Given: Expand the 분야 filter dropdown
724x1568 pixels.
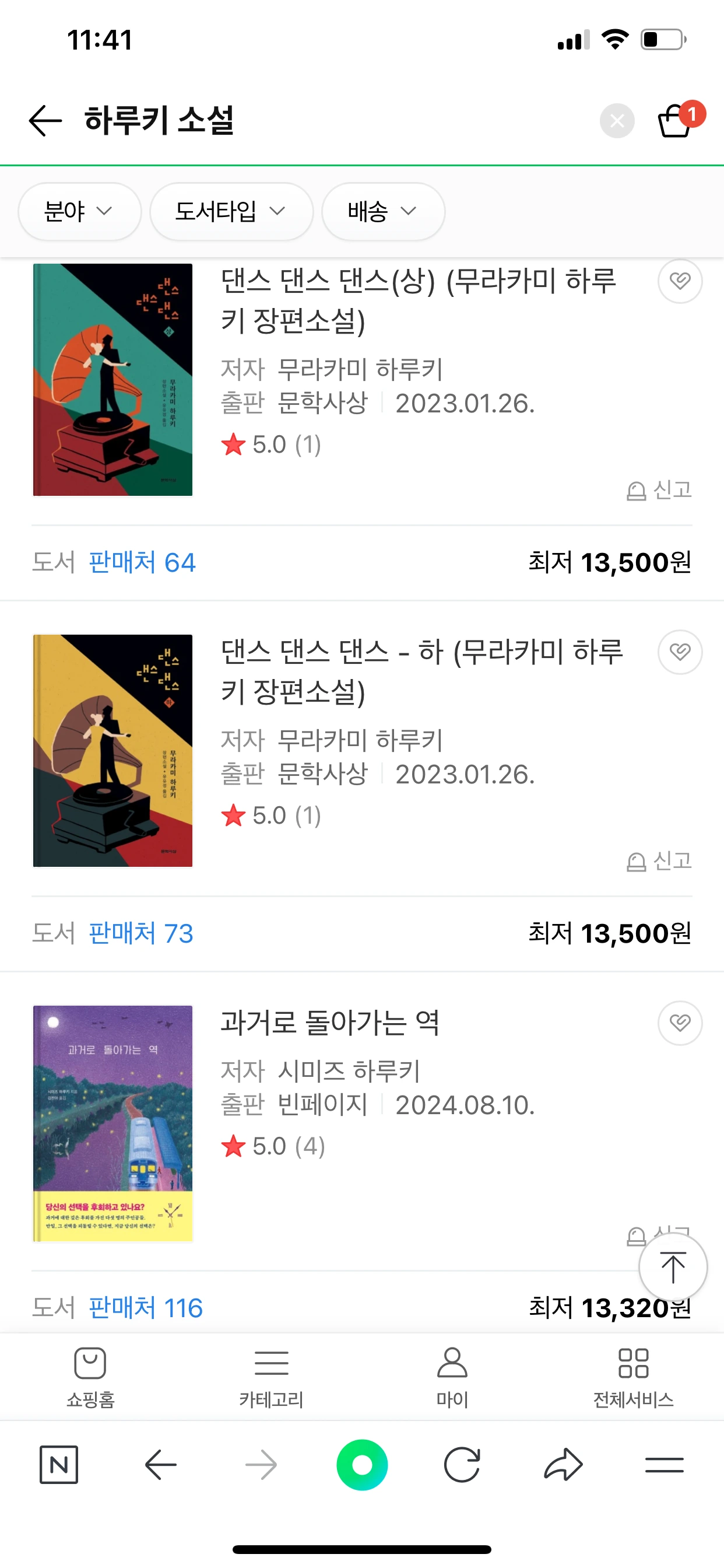Looking at the screenshot, I should tap(79, 211).
